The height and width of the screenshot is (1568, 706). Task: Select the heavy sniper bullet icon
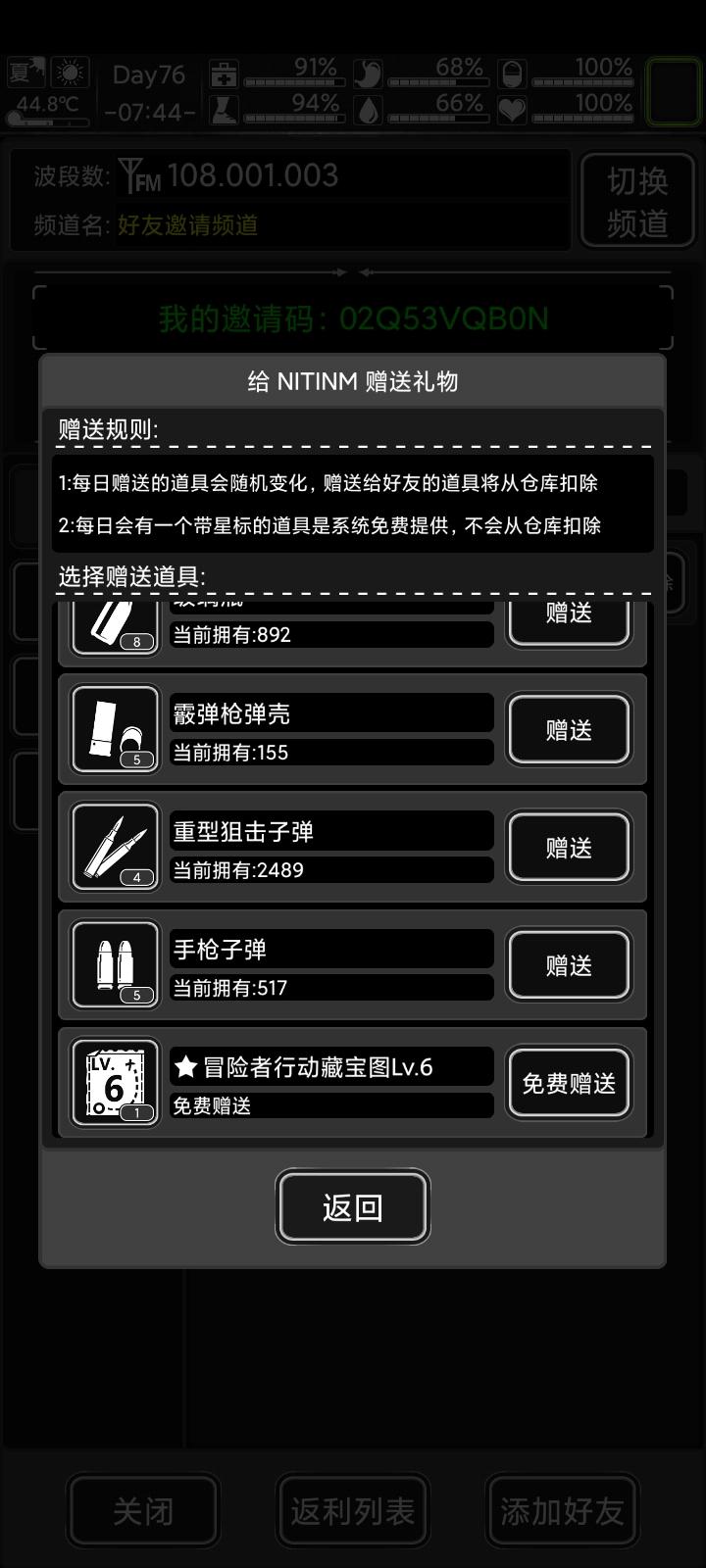(115, 846)
